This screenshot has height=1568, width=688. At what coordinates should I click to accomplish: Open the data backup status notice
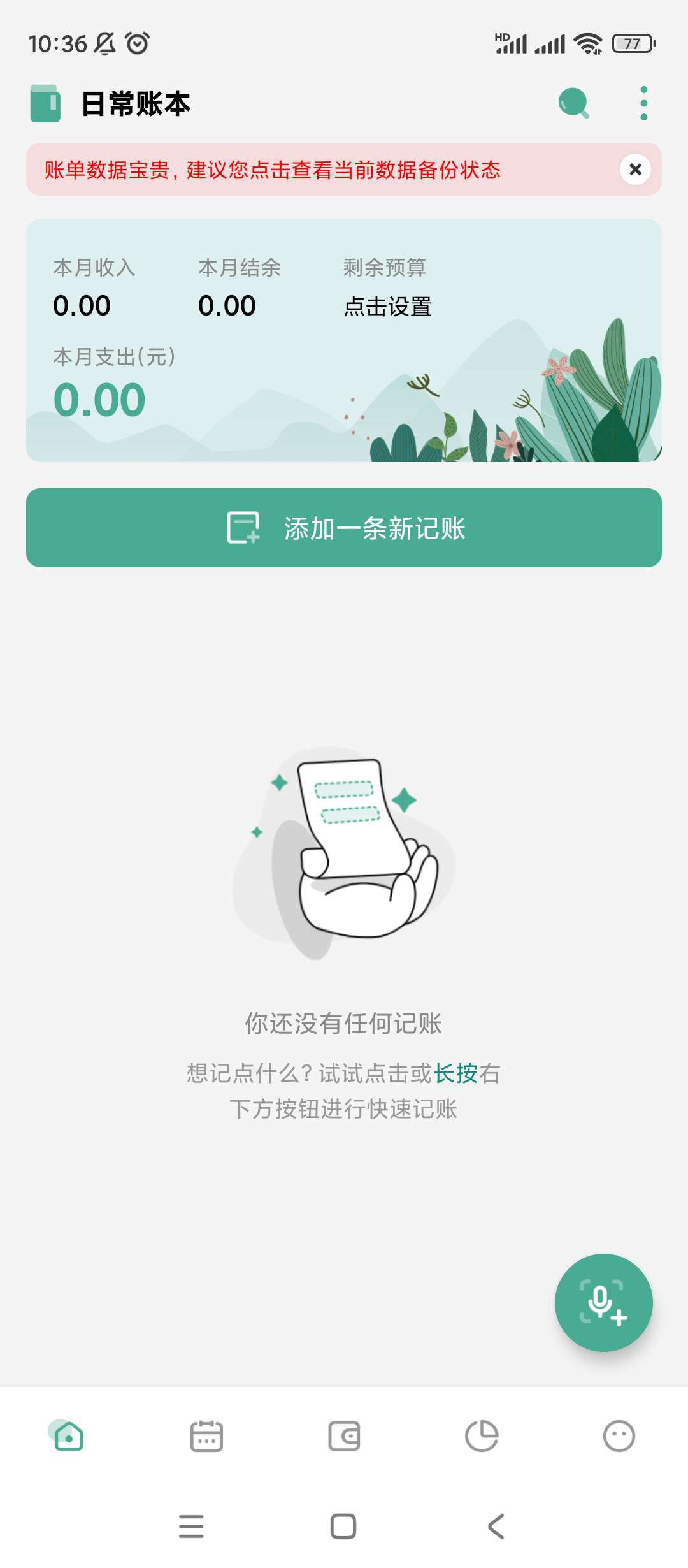pos(274,170)
